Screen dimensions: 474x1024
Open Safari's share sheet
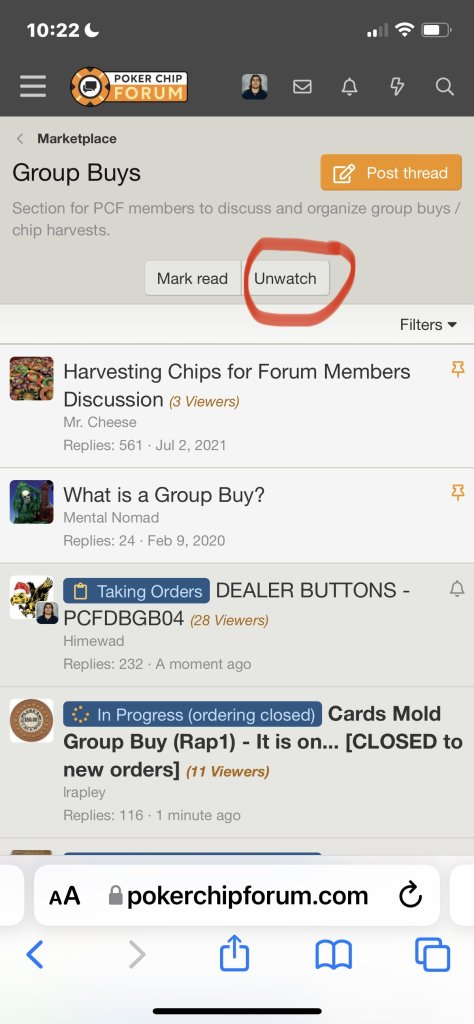pos(234,955)
